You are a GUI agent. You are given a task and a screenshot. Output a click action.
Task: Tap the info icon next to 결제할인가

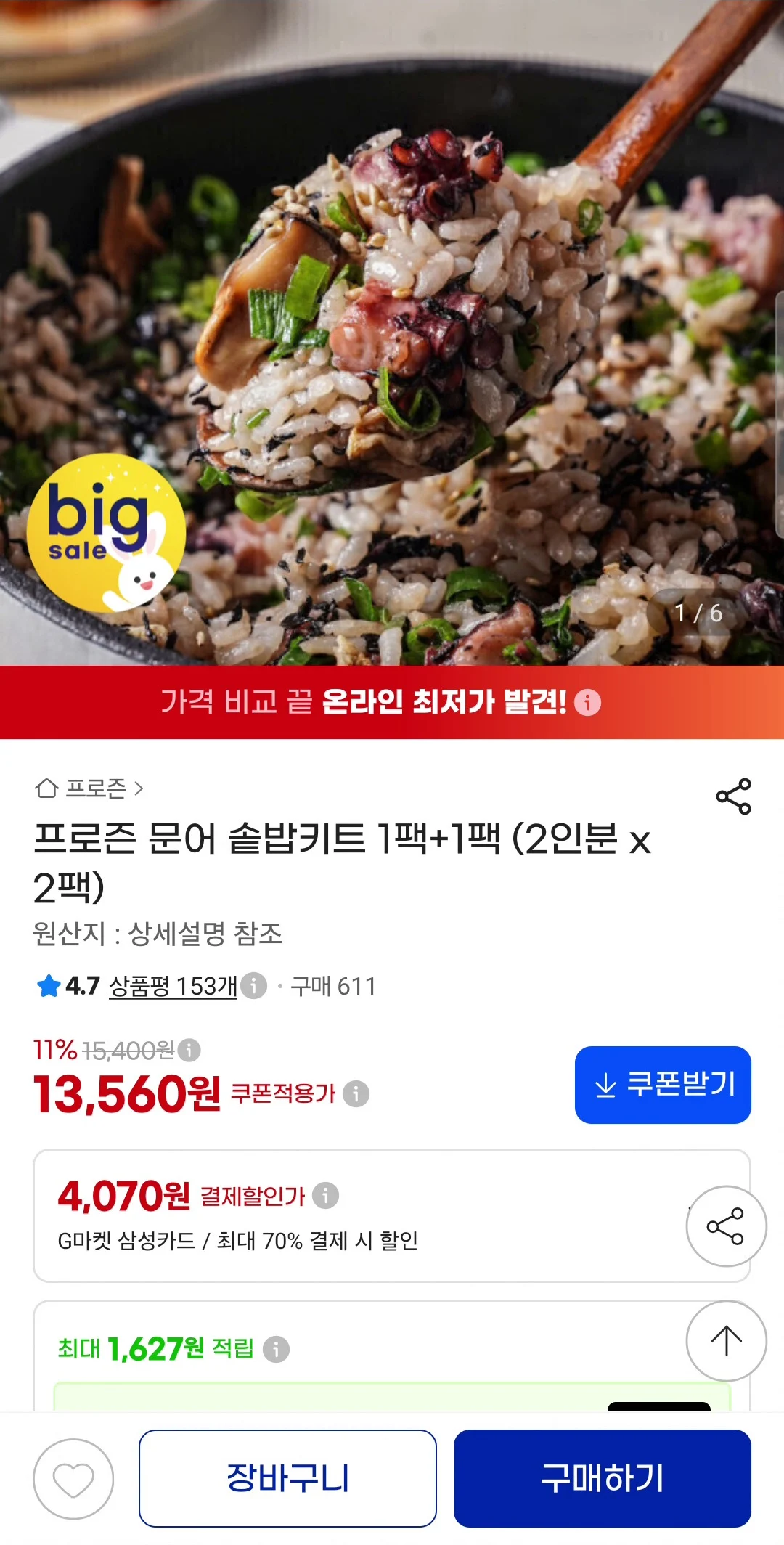coord(325,1195)
